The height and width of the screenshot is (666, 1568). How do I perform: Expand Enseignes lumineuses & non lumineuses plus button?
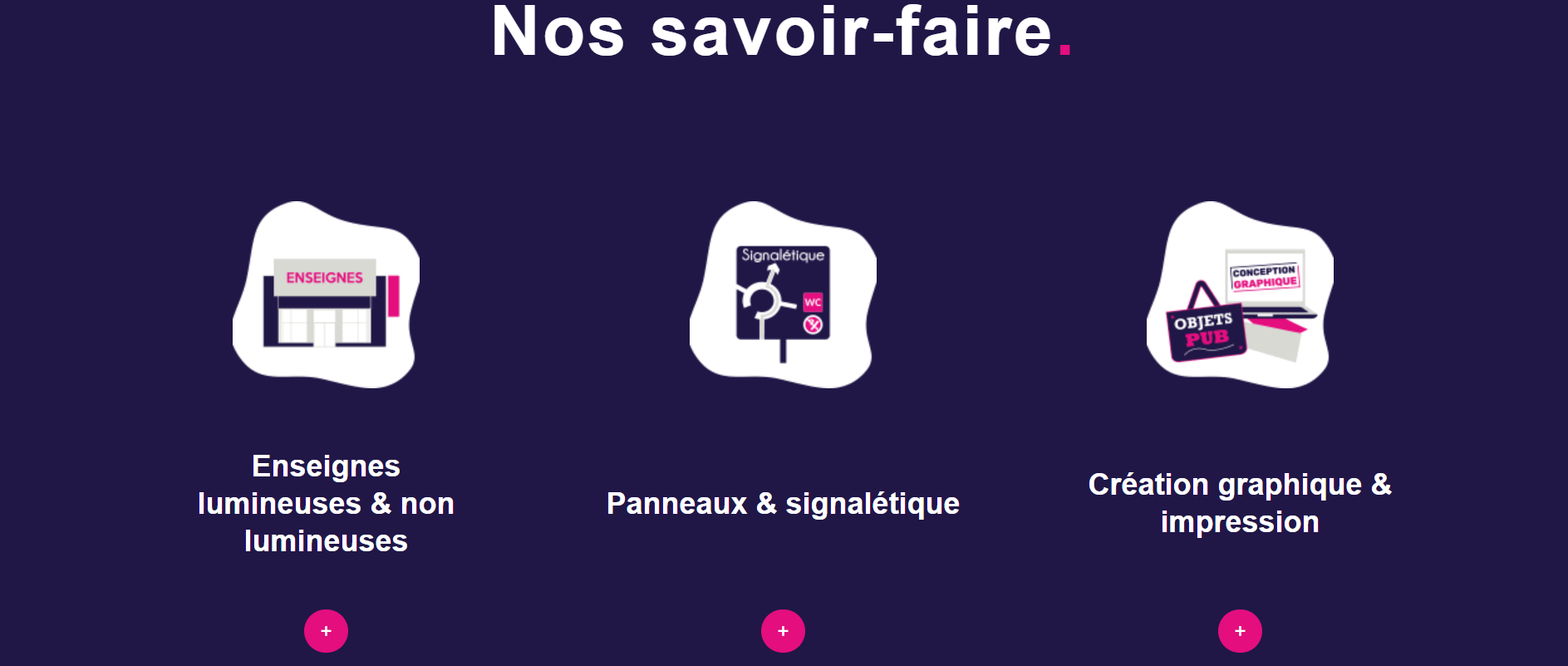[x=326, y=631]
